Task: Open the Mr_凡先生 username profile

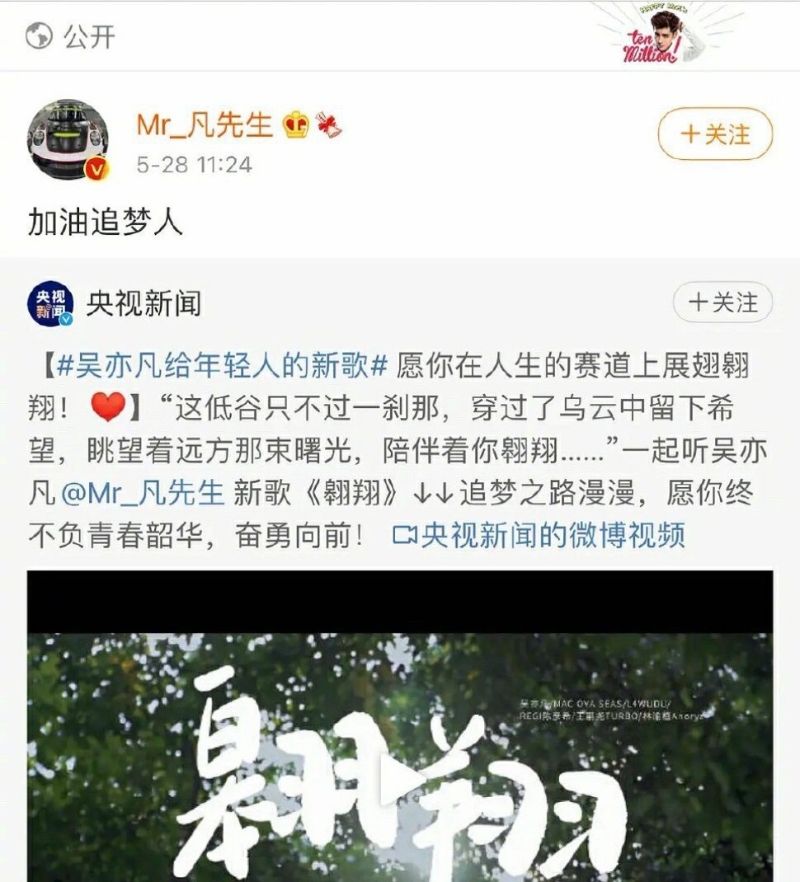Action: pyautogui.click(x=204, y=124)
